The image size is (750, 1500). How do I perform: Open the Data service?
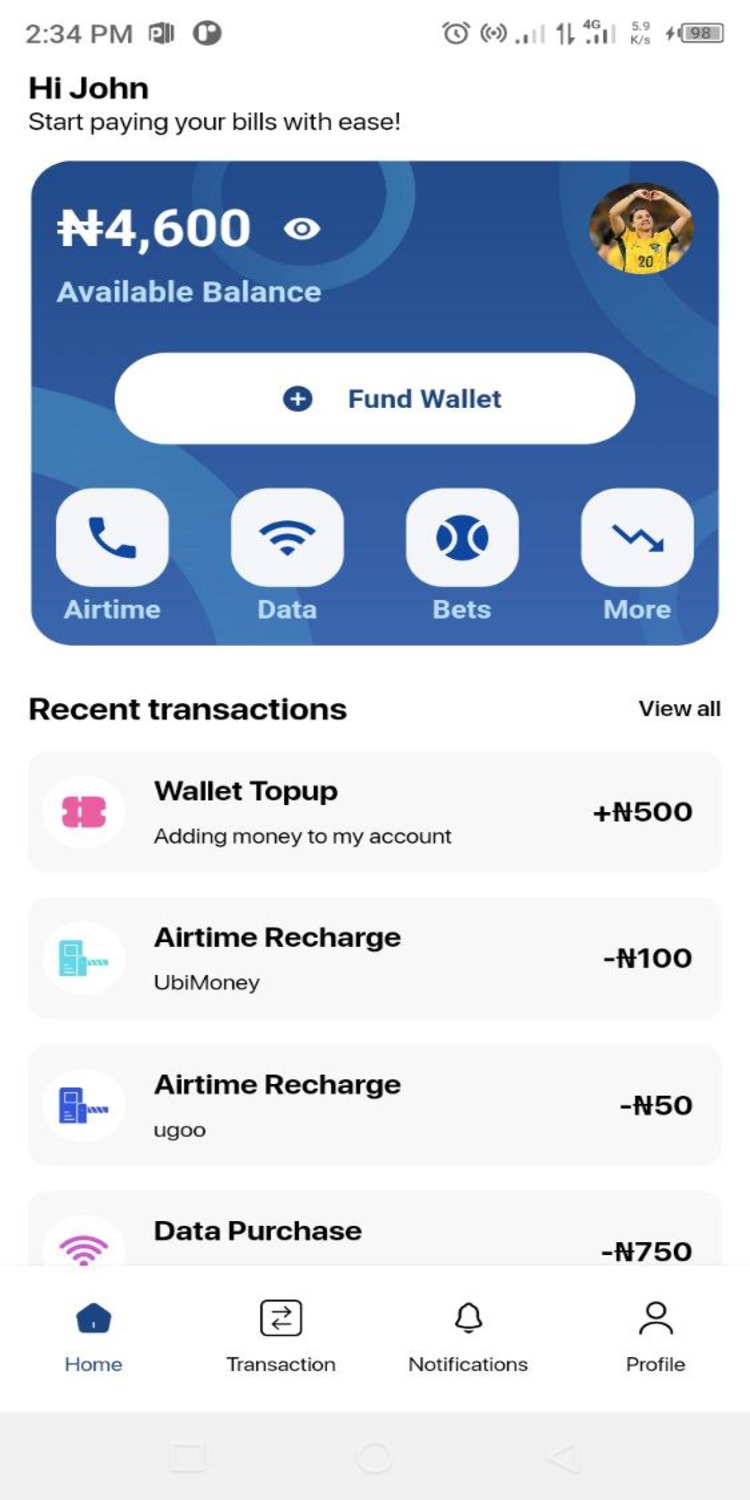pyautogui.click(x=287, y=538)
